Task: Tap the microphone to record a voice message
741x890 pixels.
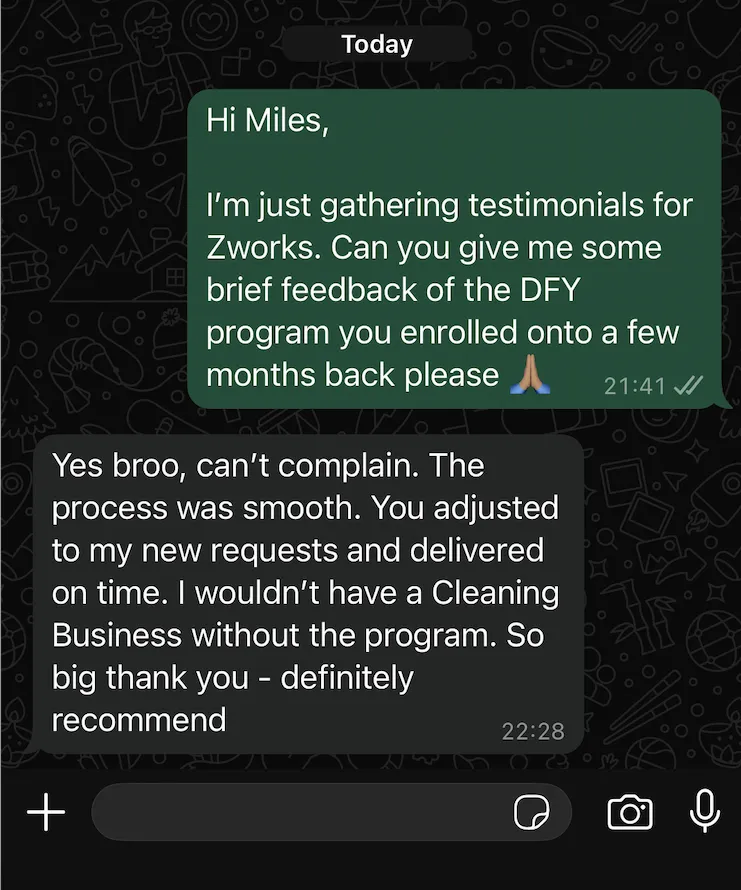Action: 705,811
